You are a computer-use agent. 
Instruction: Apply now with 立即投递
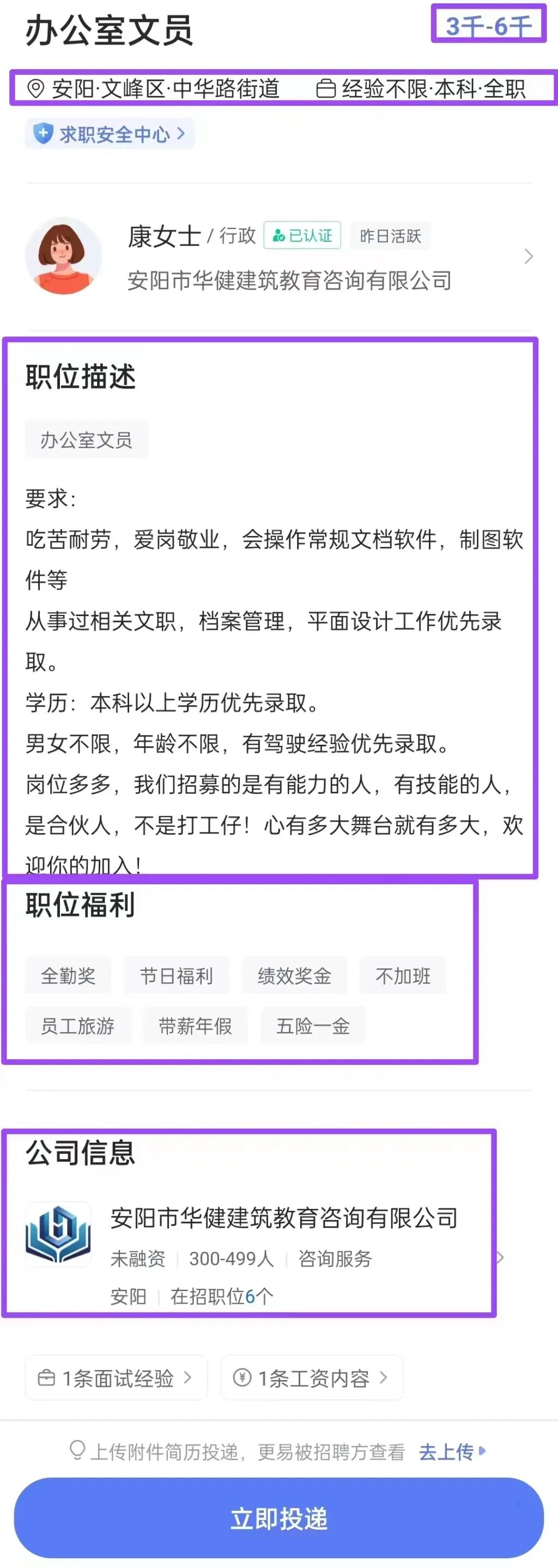click(278, 1518)
